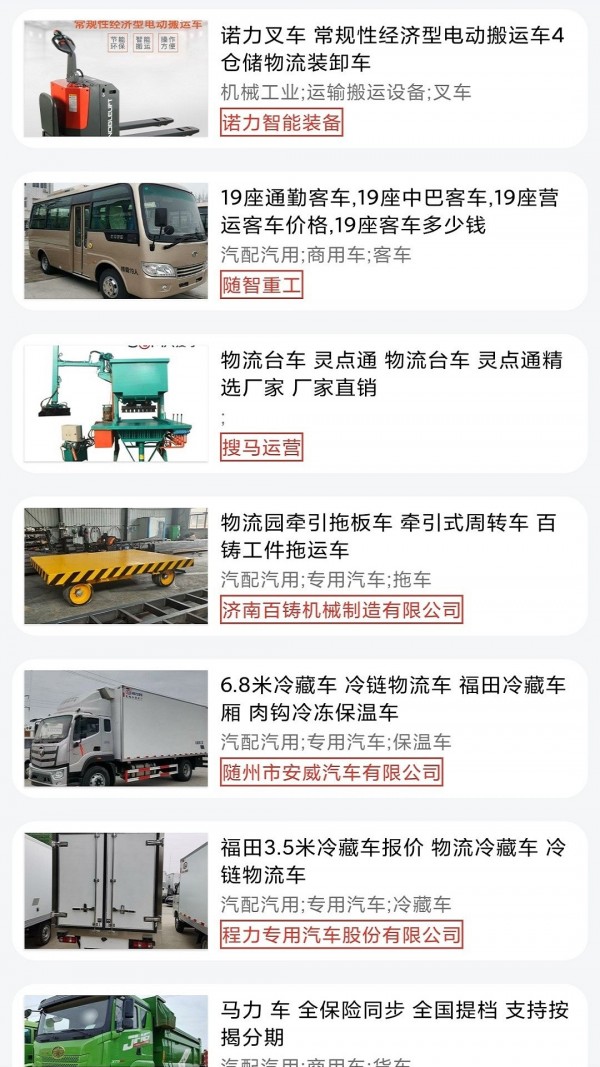Tap the 诺力智能装备 company tag

[x=281, y=123]
